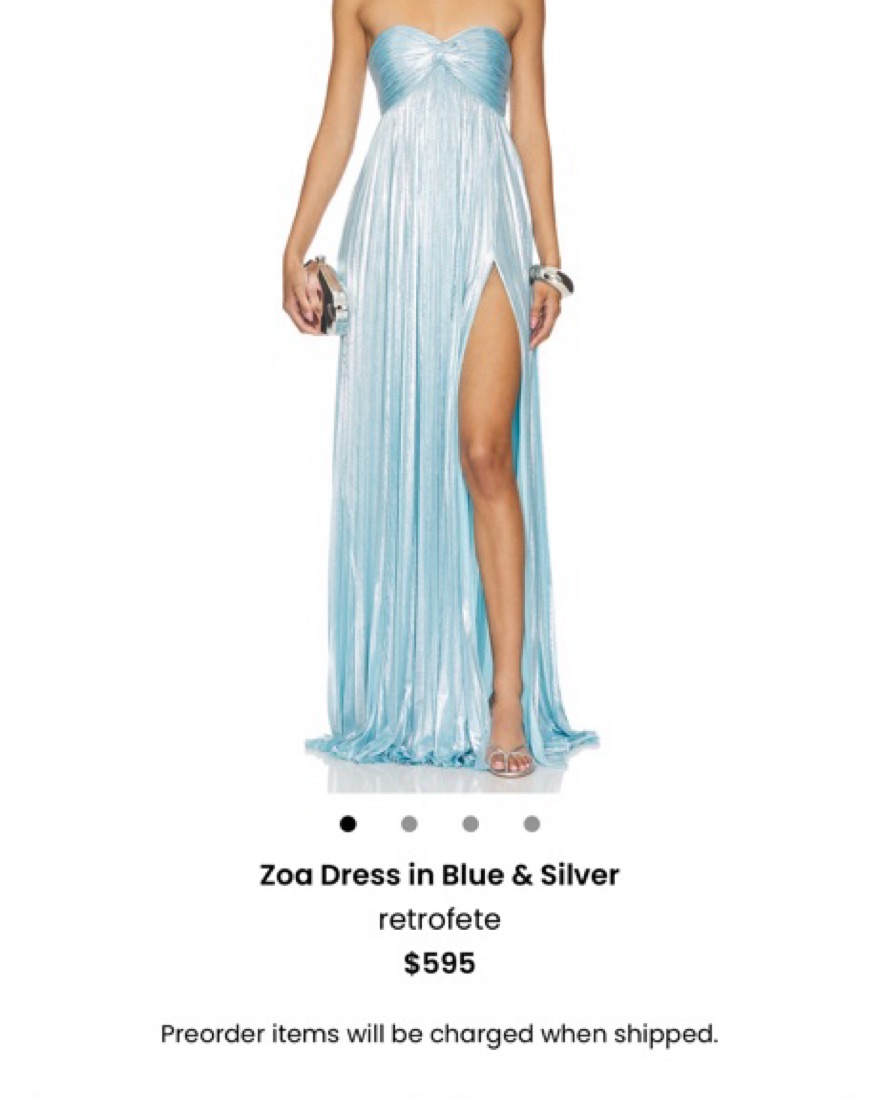Select the third image carousel dot

[470, 824]
